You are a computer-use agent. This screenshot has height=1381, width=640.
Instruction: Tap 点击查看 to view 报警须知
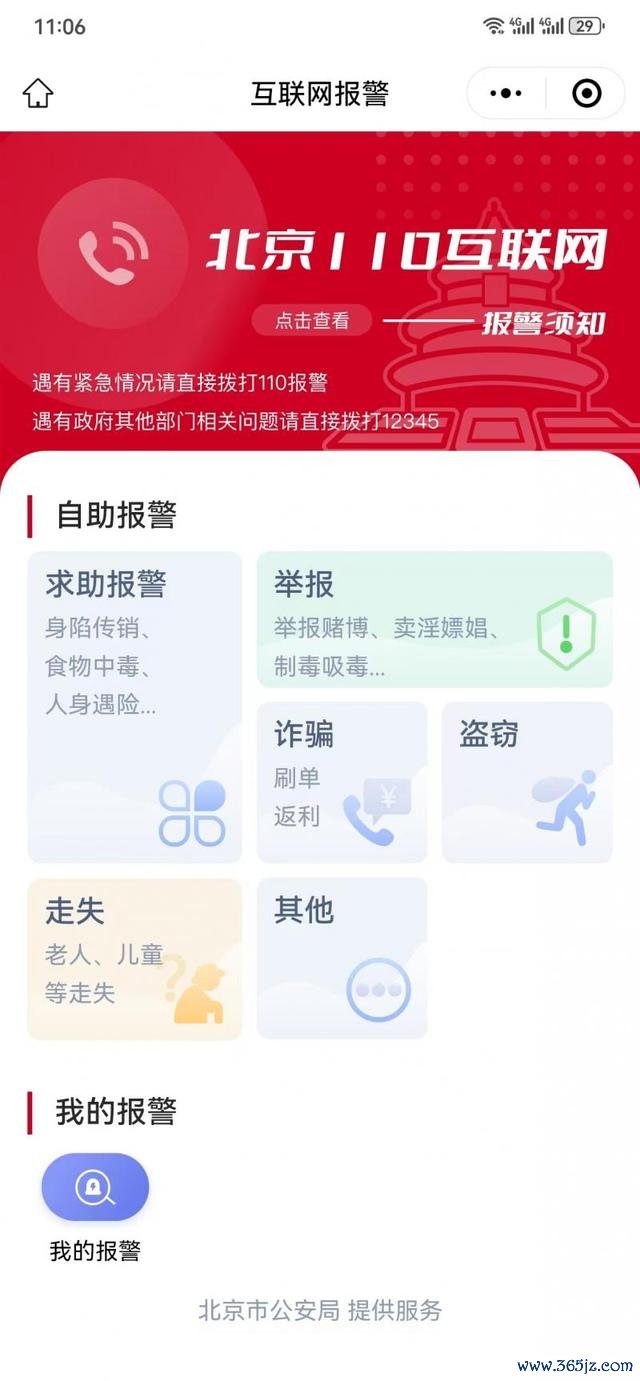pos(312,321)
